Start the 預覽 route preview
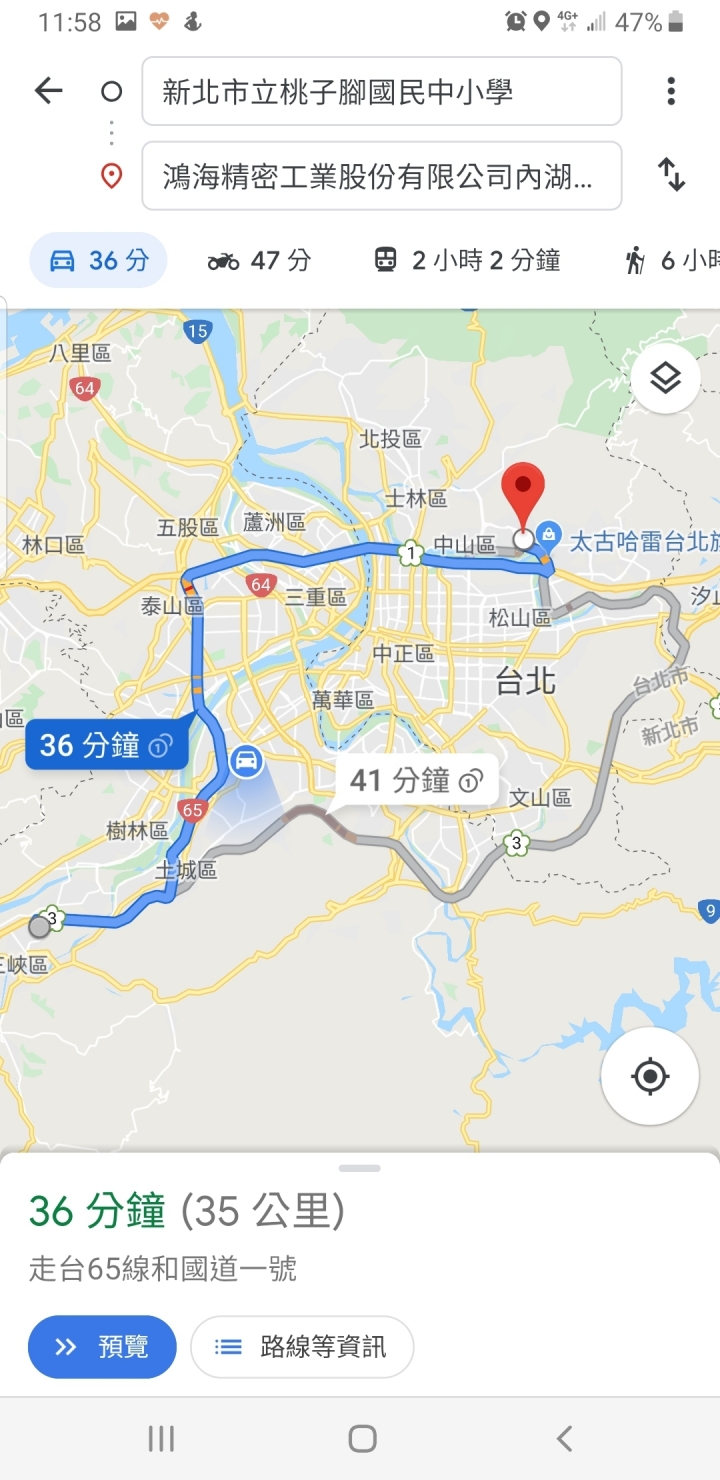The image size is (720, 1480). (x=103, y=1347)
